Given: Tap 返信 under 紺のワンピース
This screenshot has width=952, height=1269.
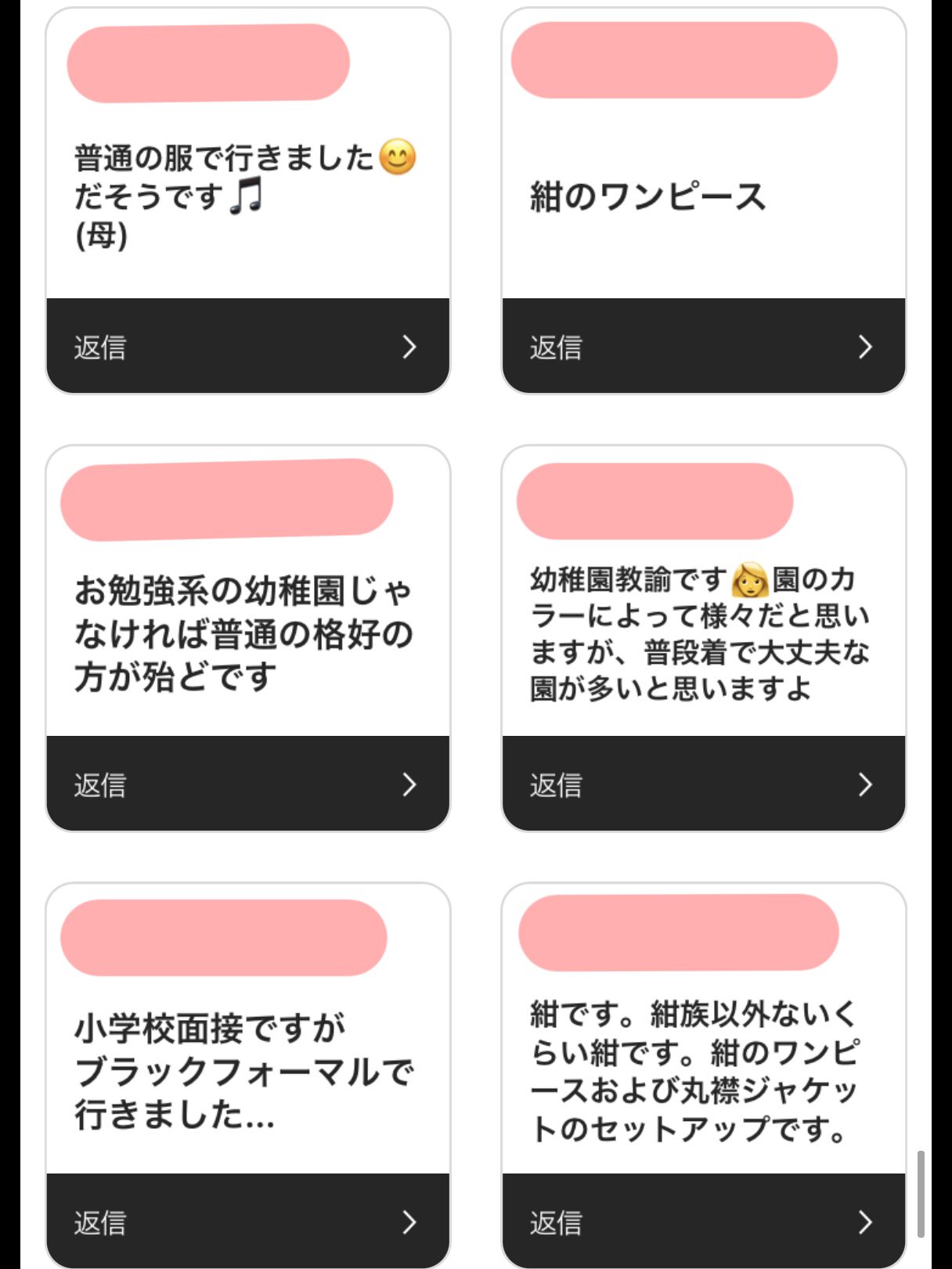Looking at the screenshot, I should click(x=703, y=346).
